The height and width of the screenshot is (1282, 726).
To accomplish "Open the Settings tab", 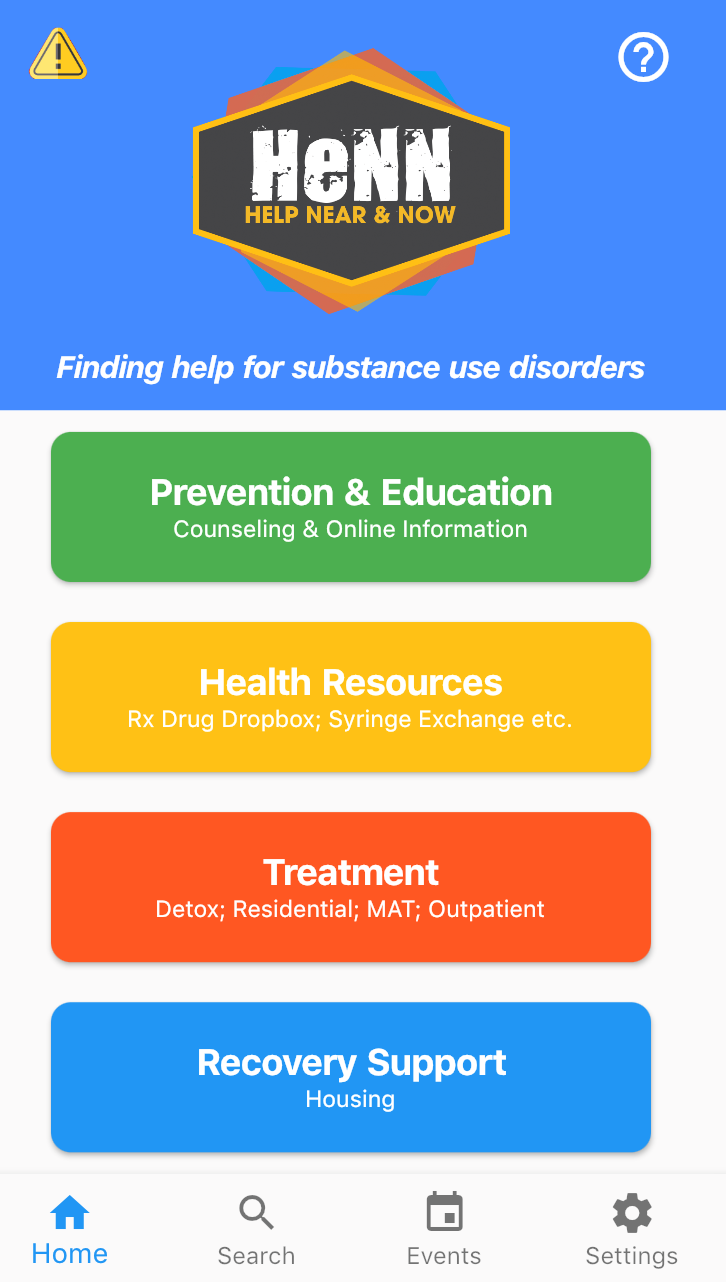I will [632, 1230].
